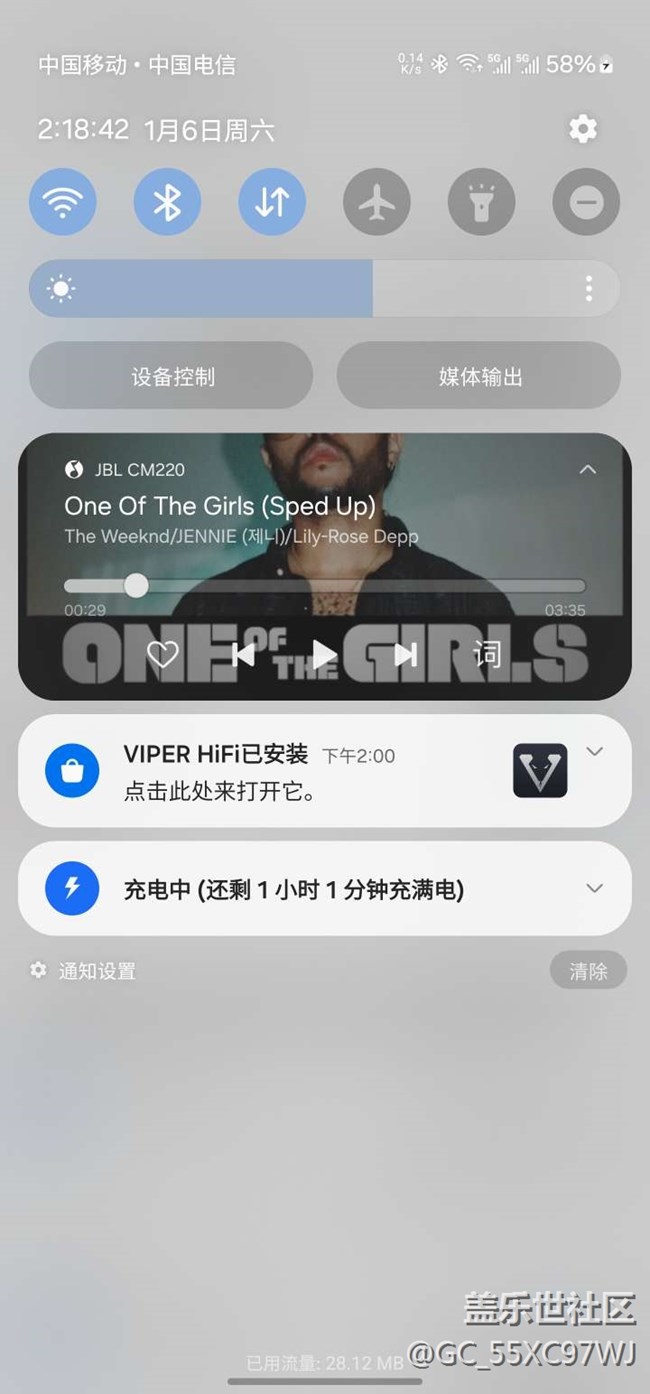Collapse the media player card
This screenshot has width=650, height=1394.
(588, 469)
